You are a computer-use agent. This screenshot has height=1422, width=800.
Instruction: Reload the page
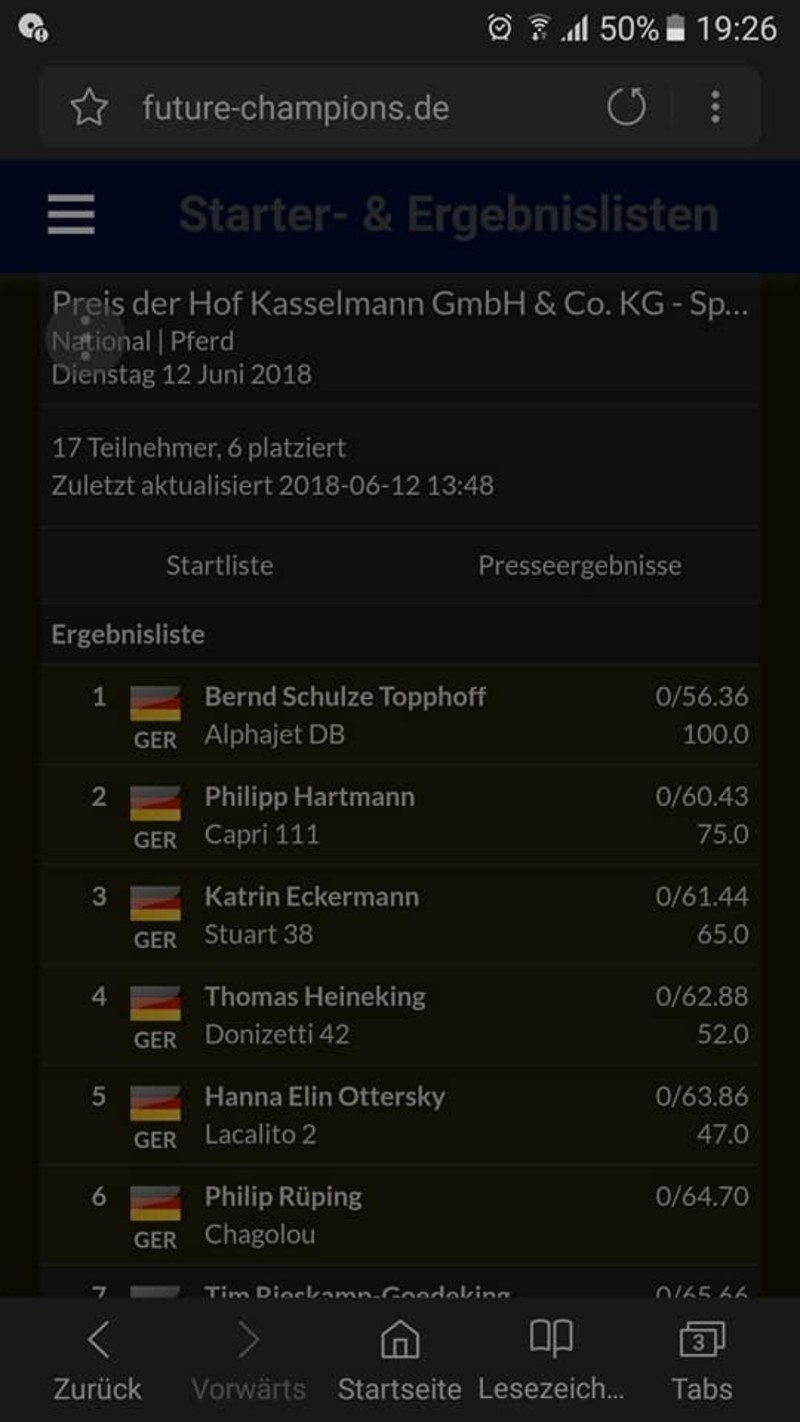(627, 107)
